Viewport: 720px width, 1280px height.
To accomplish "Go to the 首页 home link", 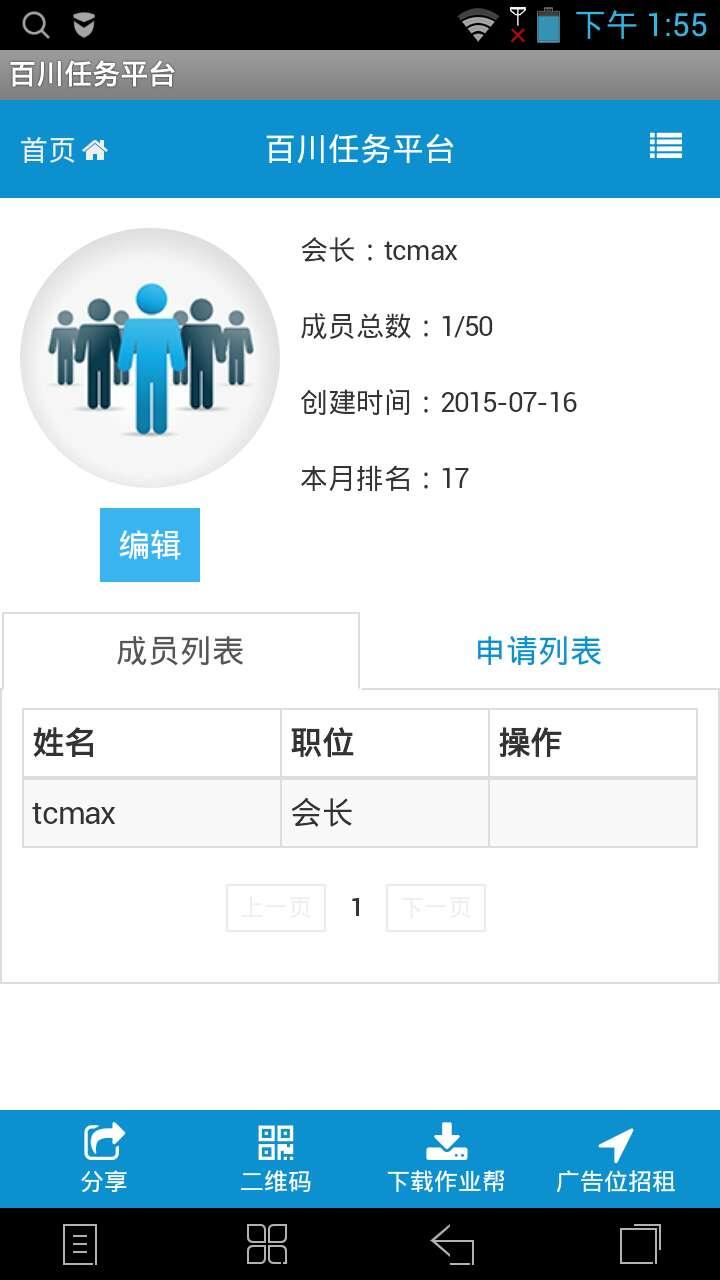I will [x=64, y=150].
